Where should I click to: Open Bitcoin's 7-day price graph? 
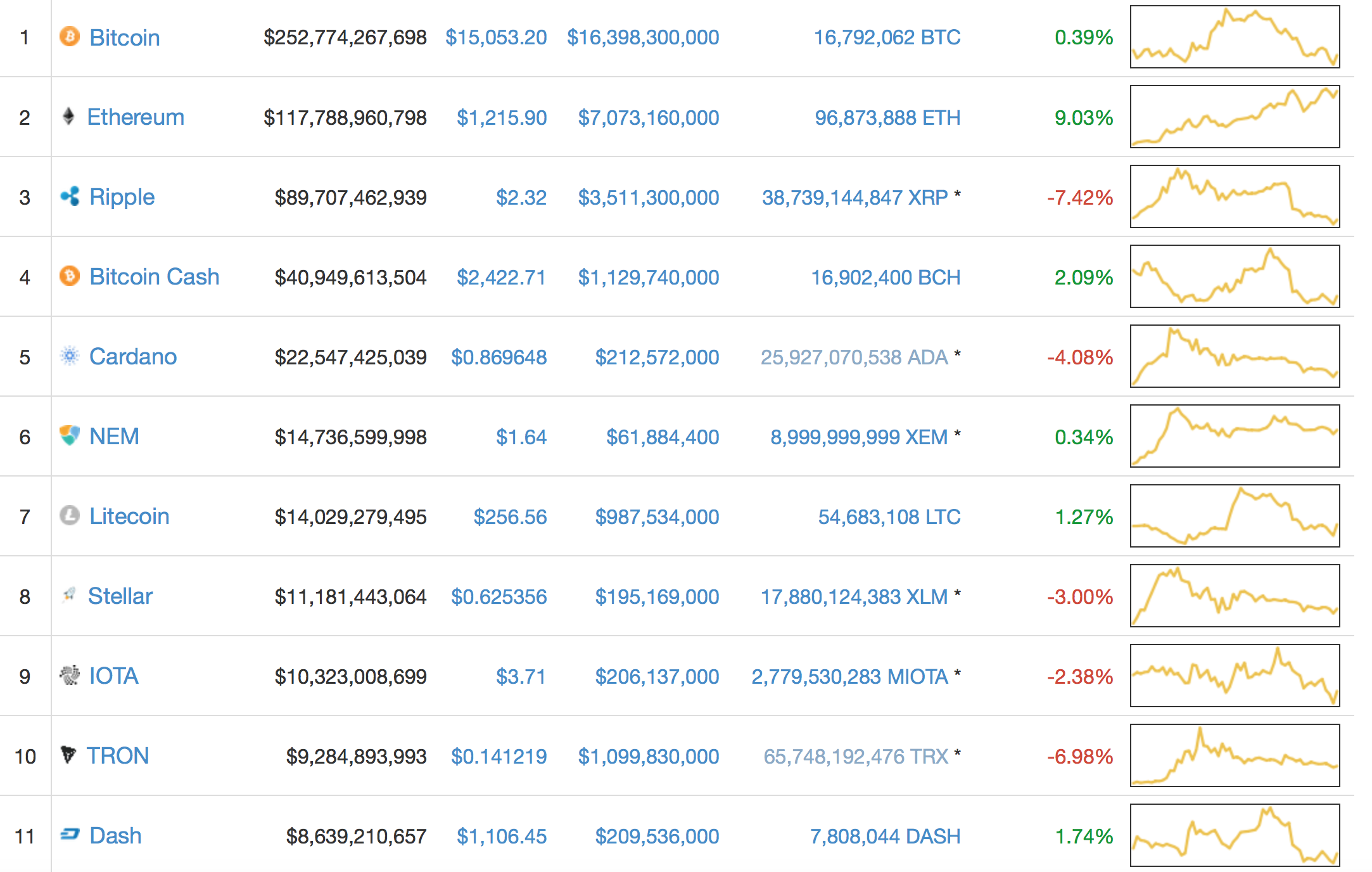pyautogui.click(x=1235, y=37)
